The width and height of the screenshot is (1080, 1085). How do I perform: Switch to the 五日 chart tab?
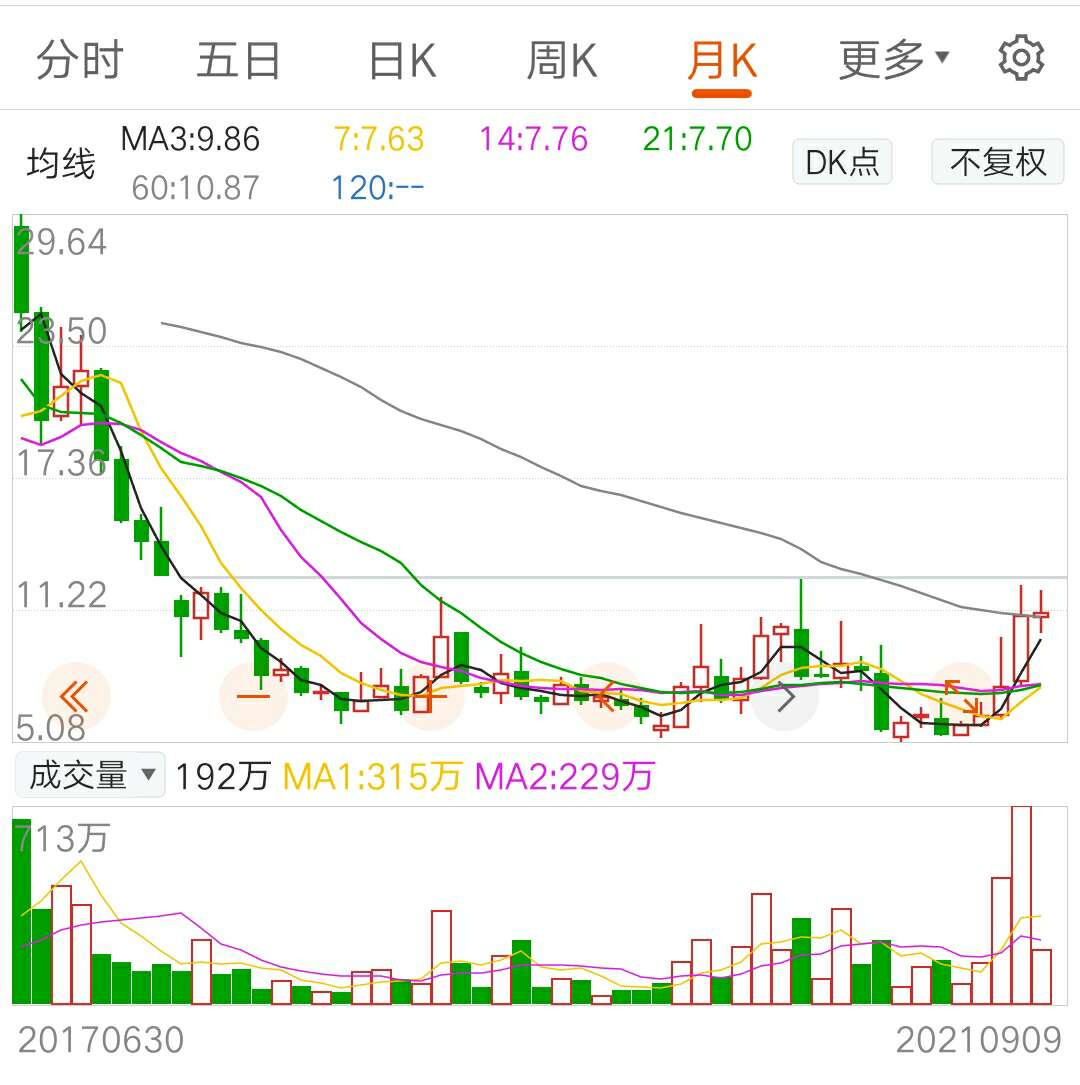click(x=238, y=61)
